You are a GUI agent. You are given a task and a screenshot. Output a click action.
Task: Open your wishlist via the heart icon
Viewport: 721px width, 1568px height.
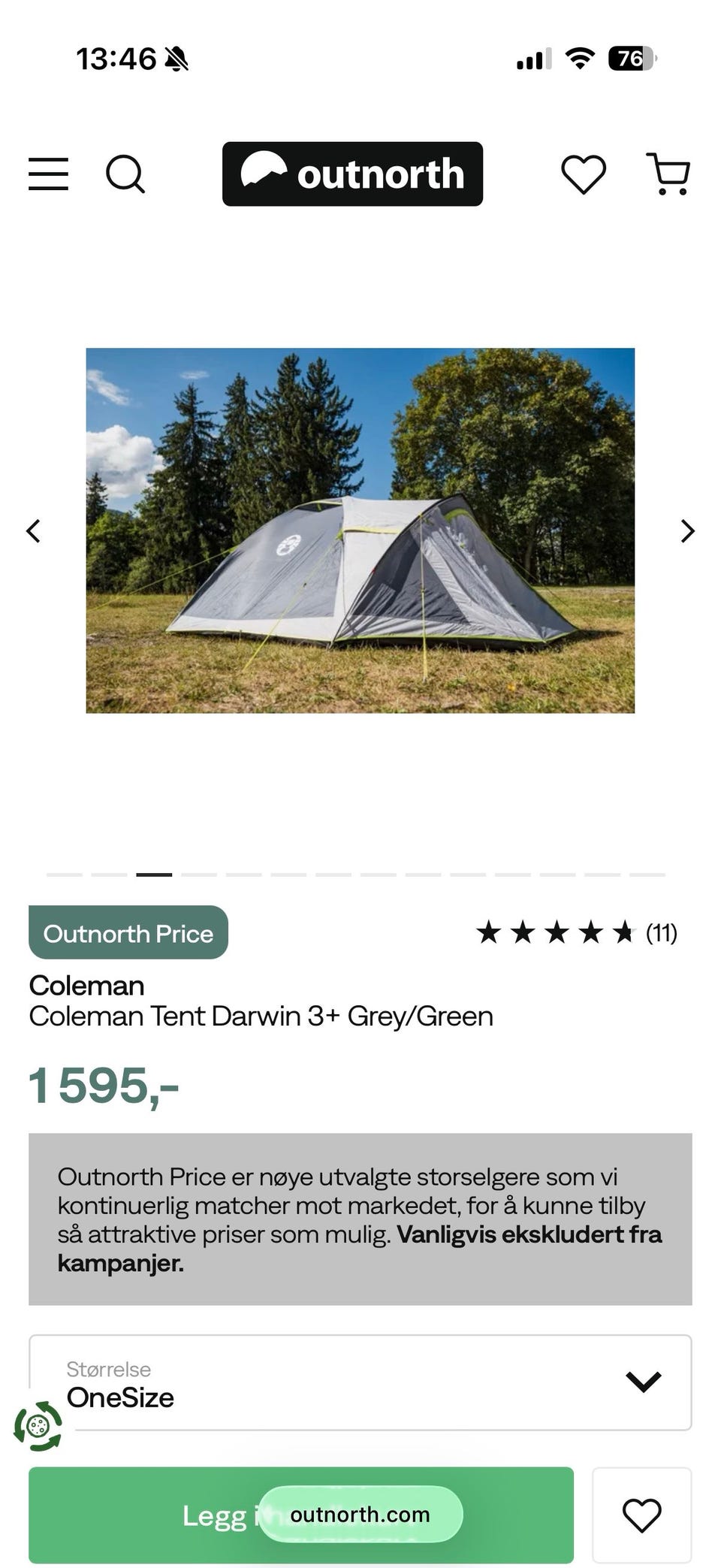point(584,174)
